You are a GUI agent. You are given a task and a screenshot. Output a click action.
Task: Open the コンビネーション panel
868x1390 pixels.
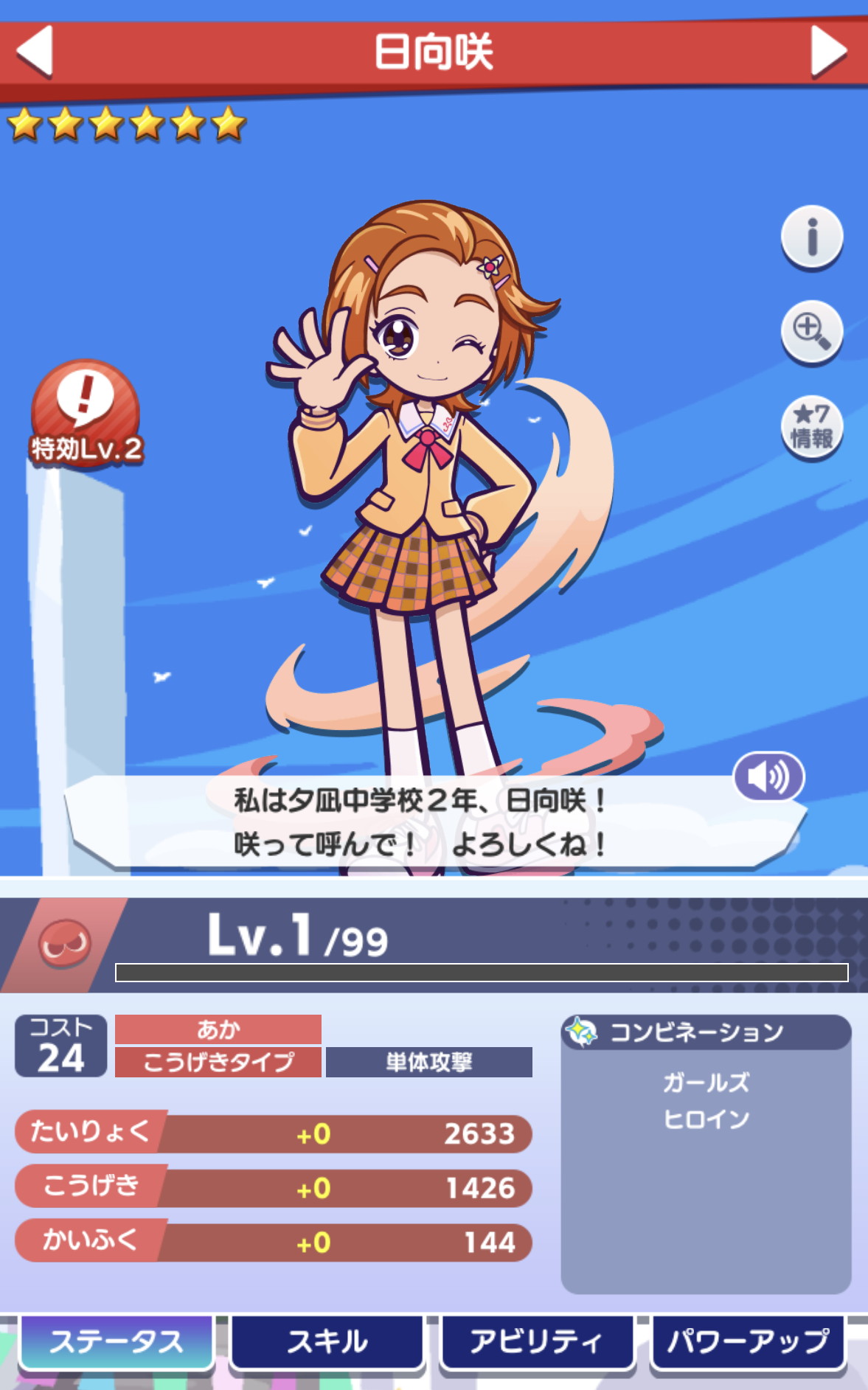pos(706,1154)
